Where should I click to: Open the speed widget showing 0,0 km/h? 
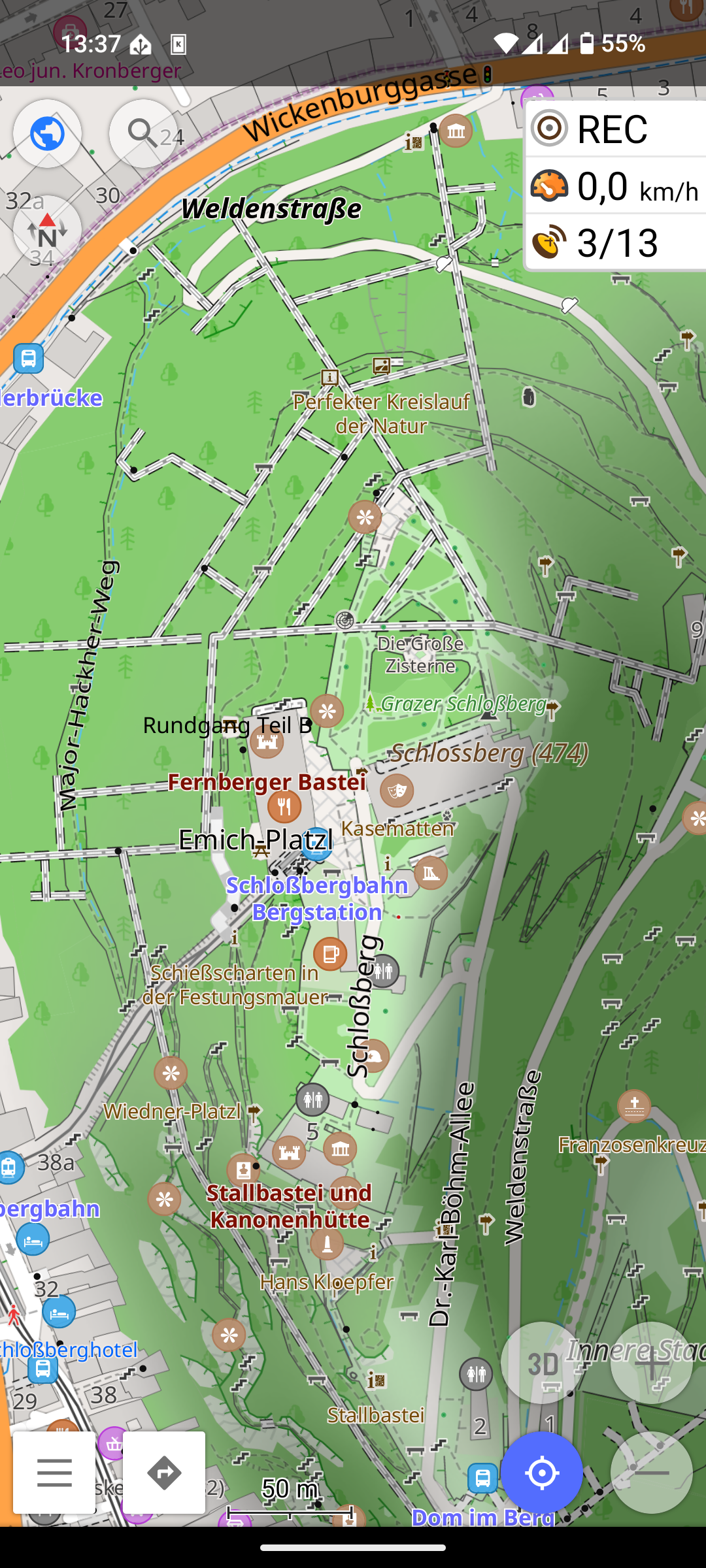point(614,186)
